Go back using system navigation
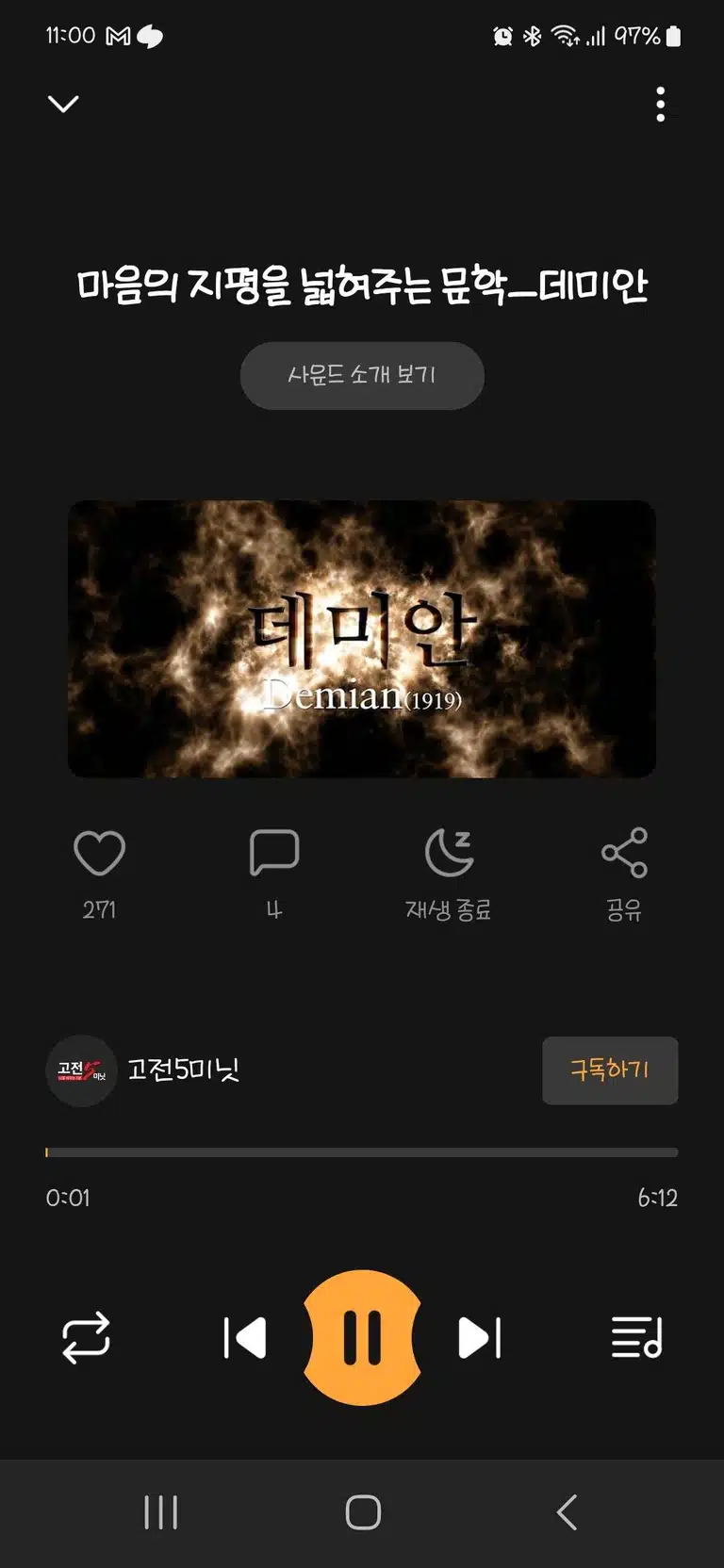 pyautogui.click(x=566, y=1512)
